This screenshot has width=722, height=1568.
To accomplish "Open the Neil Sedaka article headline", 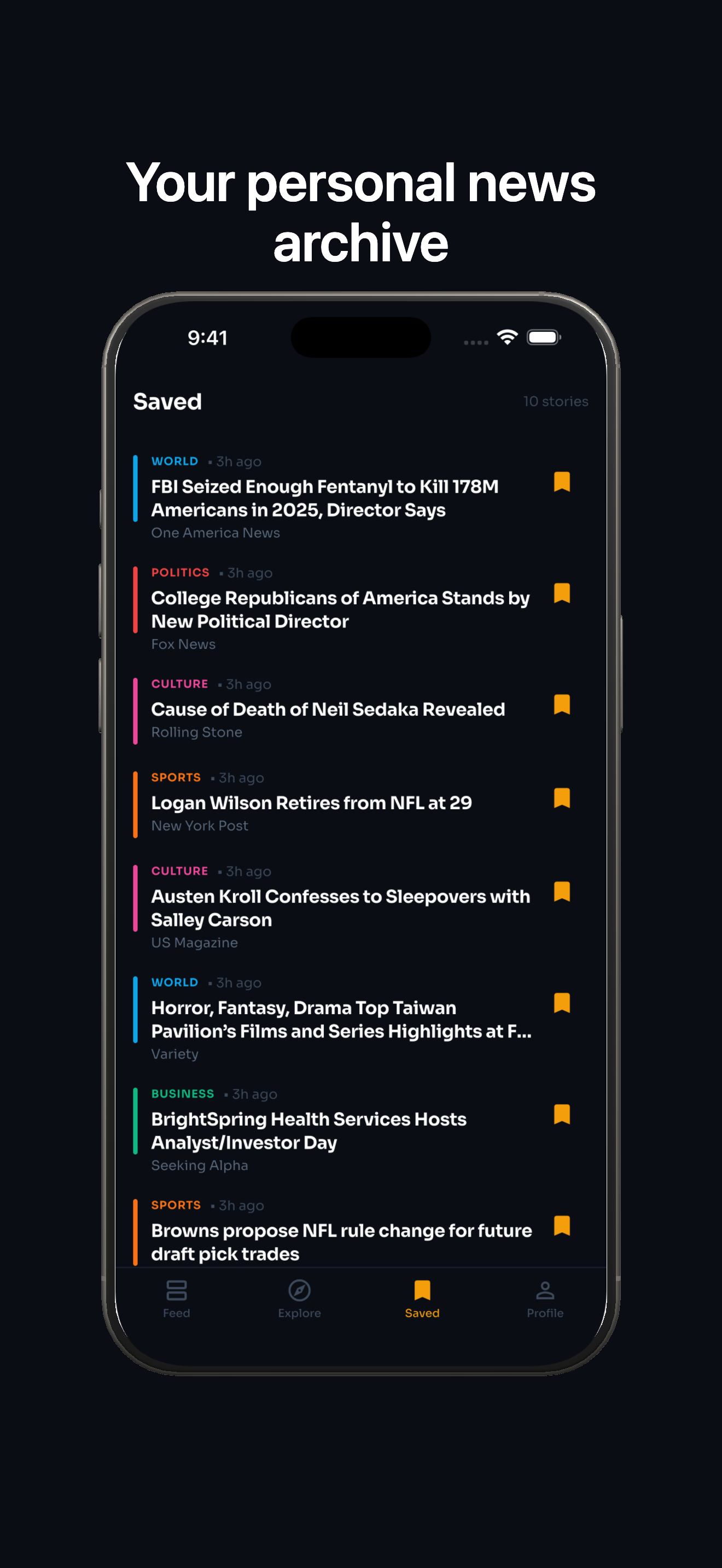I will pyautogui.click(x=328, y=709).
